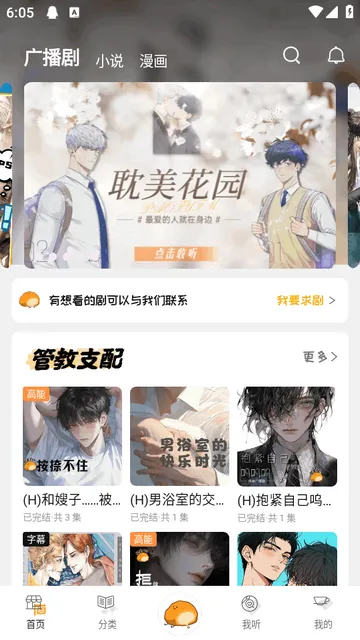
Task: Tap the center bun mascot button
Action: tap(180, 613)
